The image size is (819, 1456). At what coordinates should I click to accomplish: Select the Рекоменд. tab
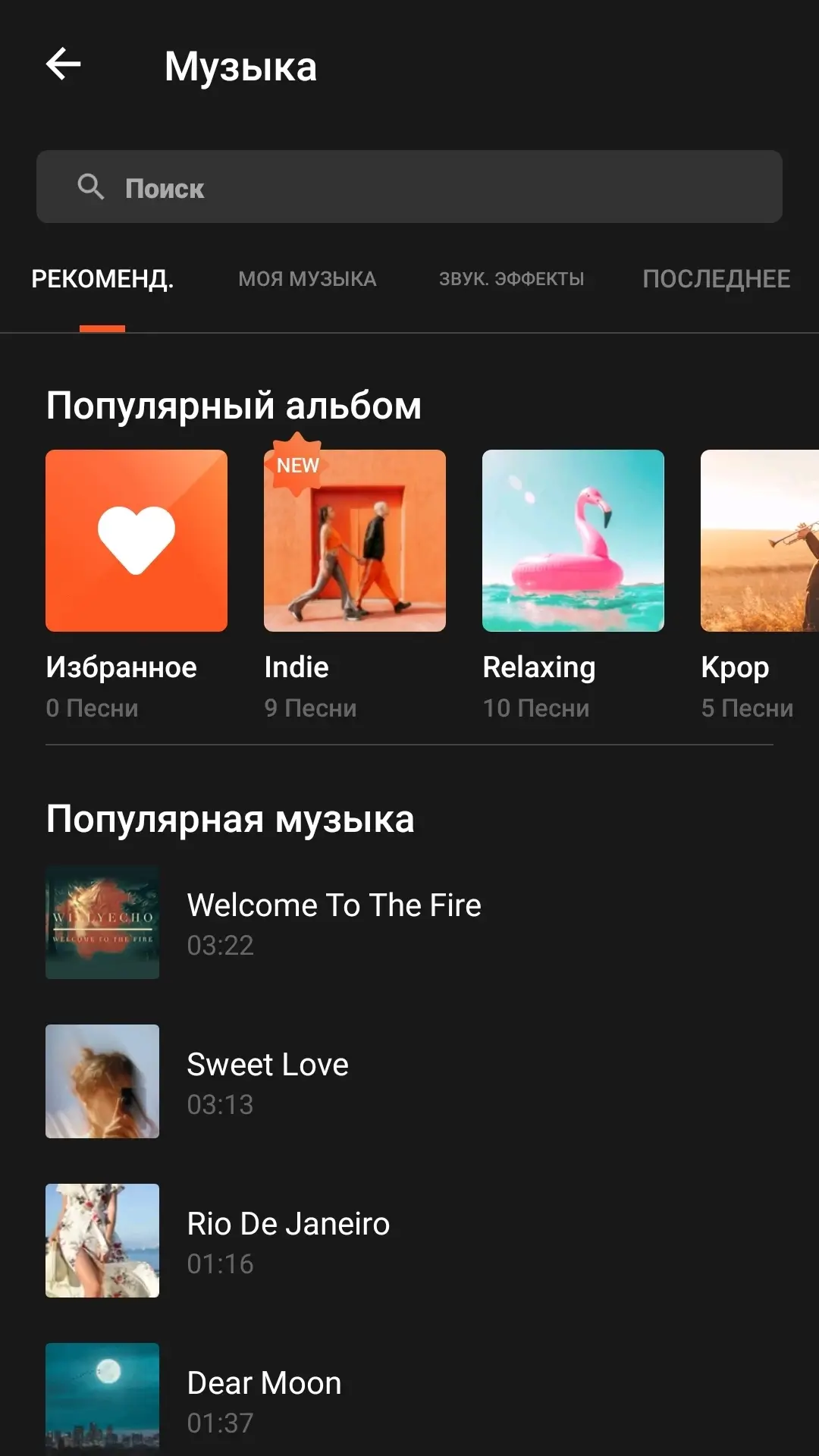[102, 279]
